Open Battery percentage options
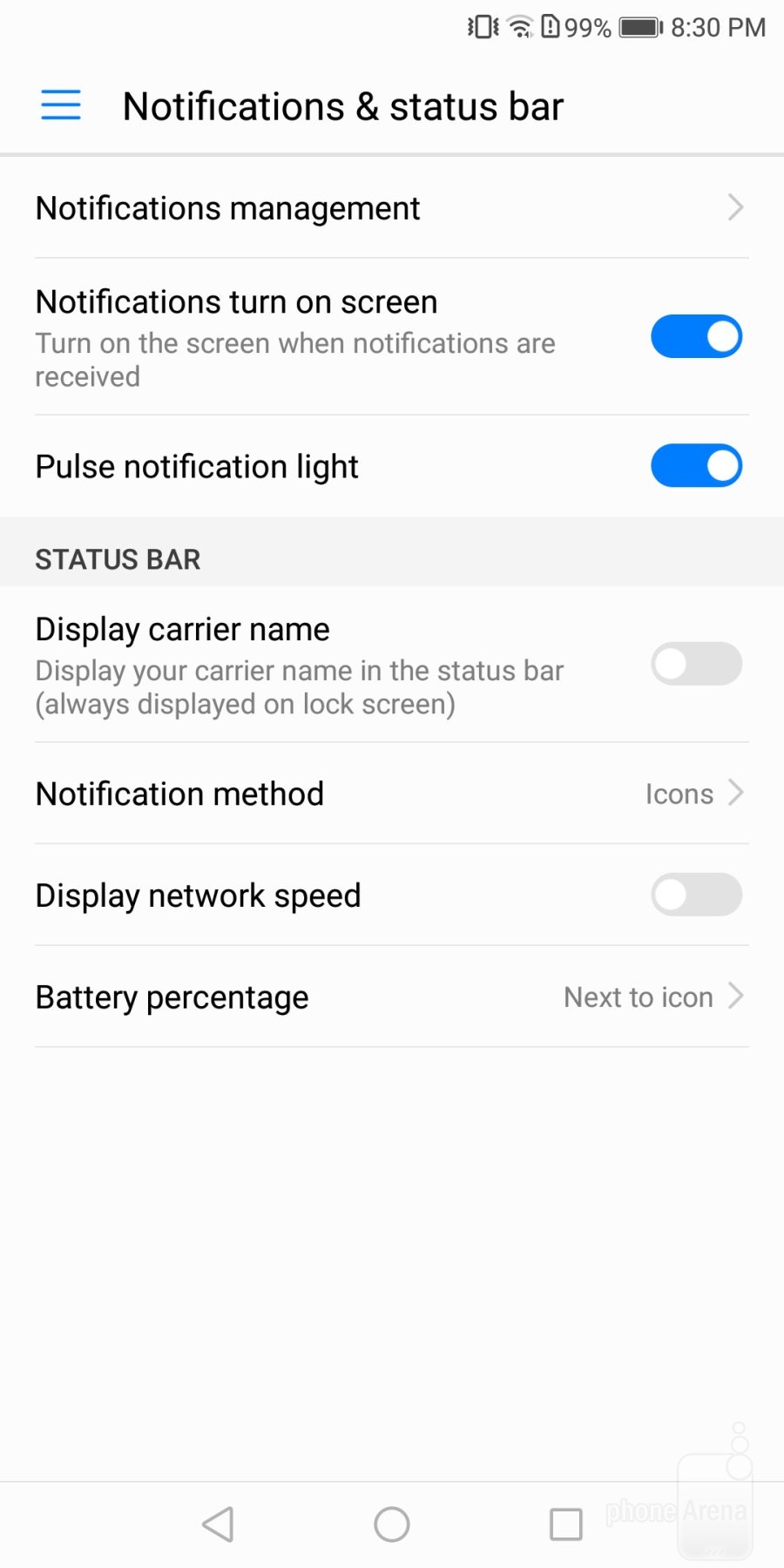The height and width of the screenshot is (1568, 784). tap(392, 997)
